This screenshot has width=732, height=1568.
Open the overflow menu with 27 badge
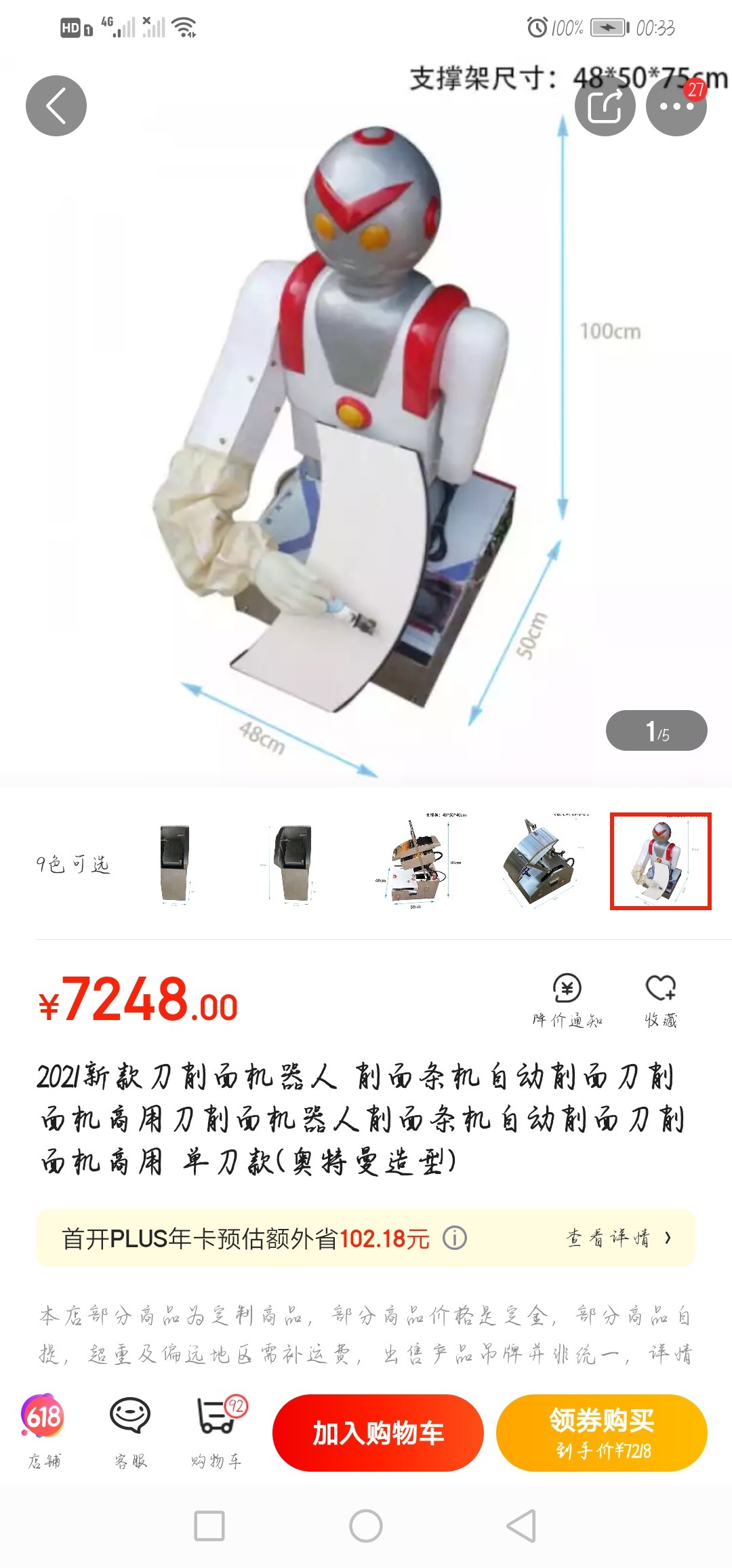676,106
